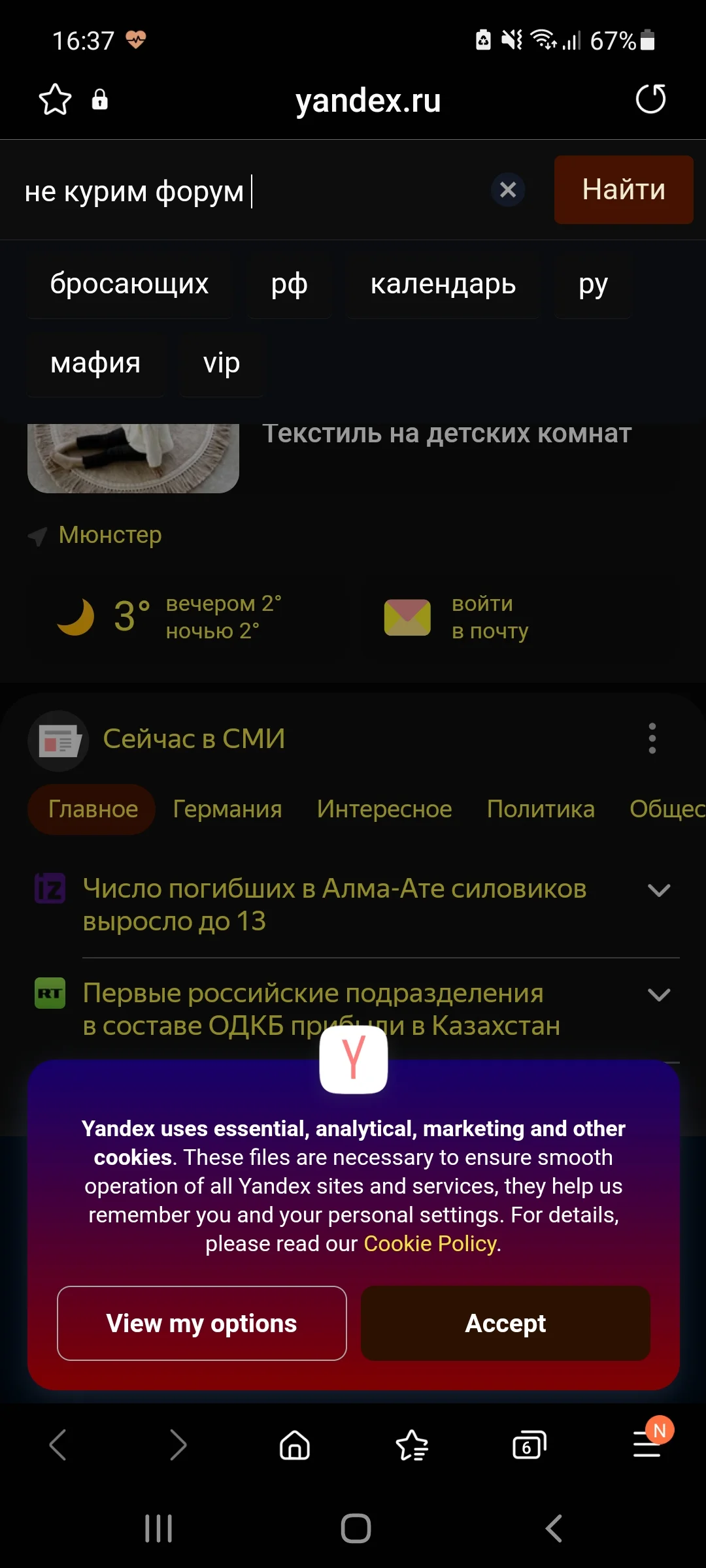Tap the RT news source icon
This screenshot has width=706, height=1568.
coord(50,993)
